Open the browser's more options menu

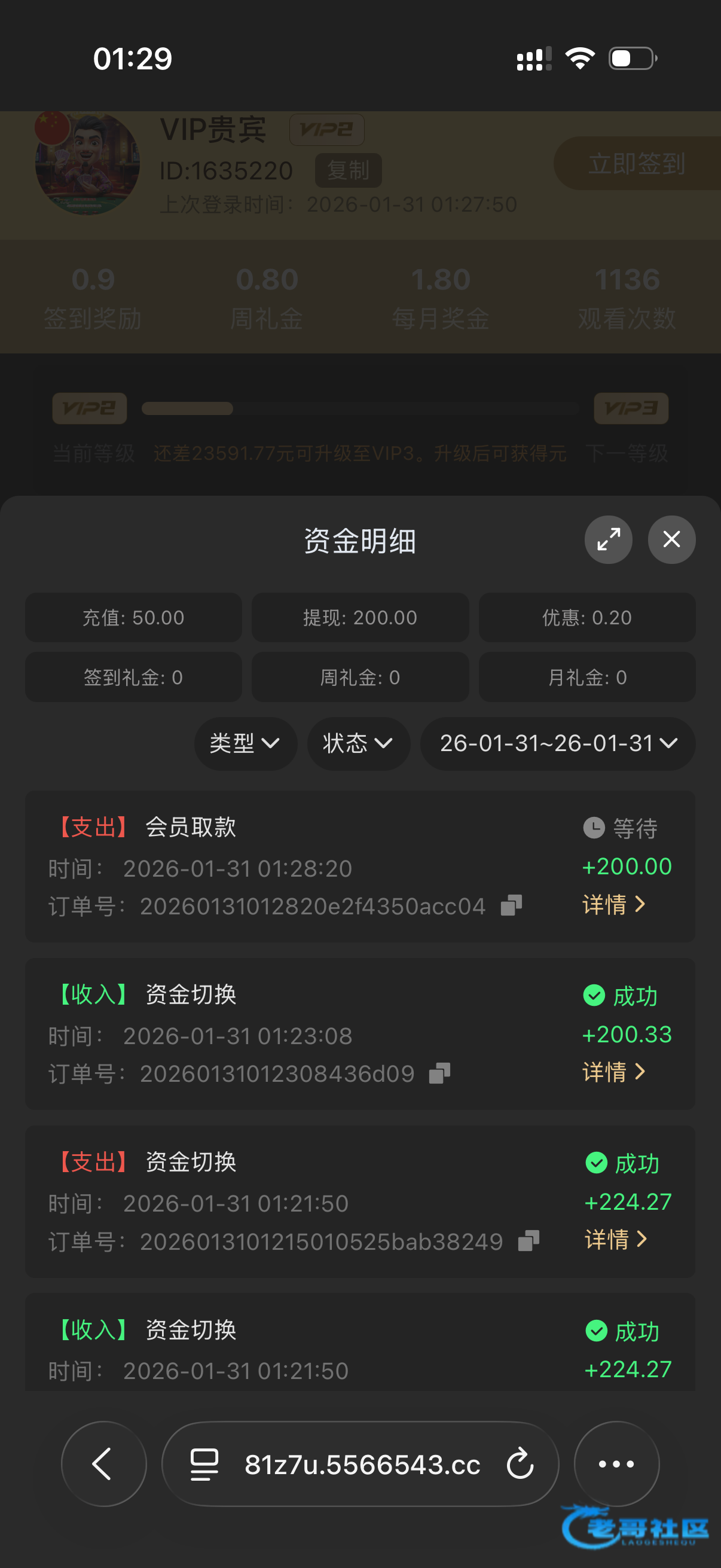[616, 1463]
